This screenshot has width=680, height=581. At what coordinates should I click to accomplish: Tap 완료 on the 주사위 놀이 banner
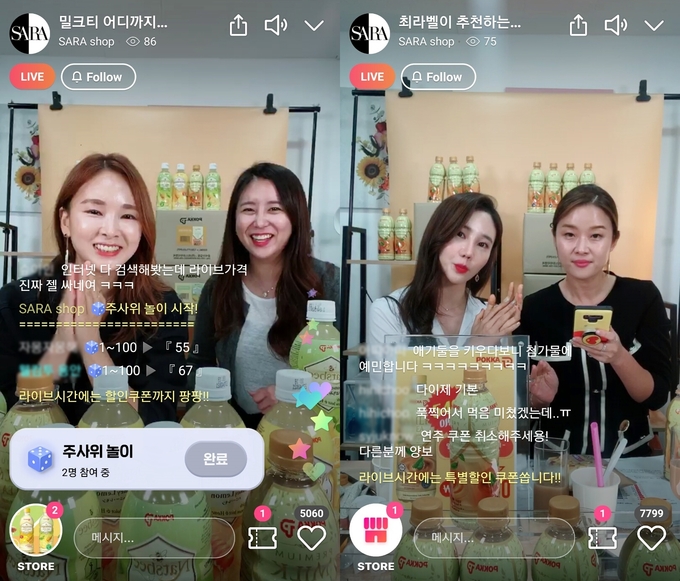point(215,459)
